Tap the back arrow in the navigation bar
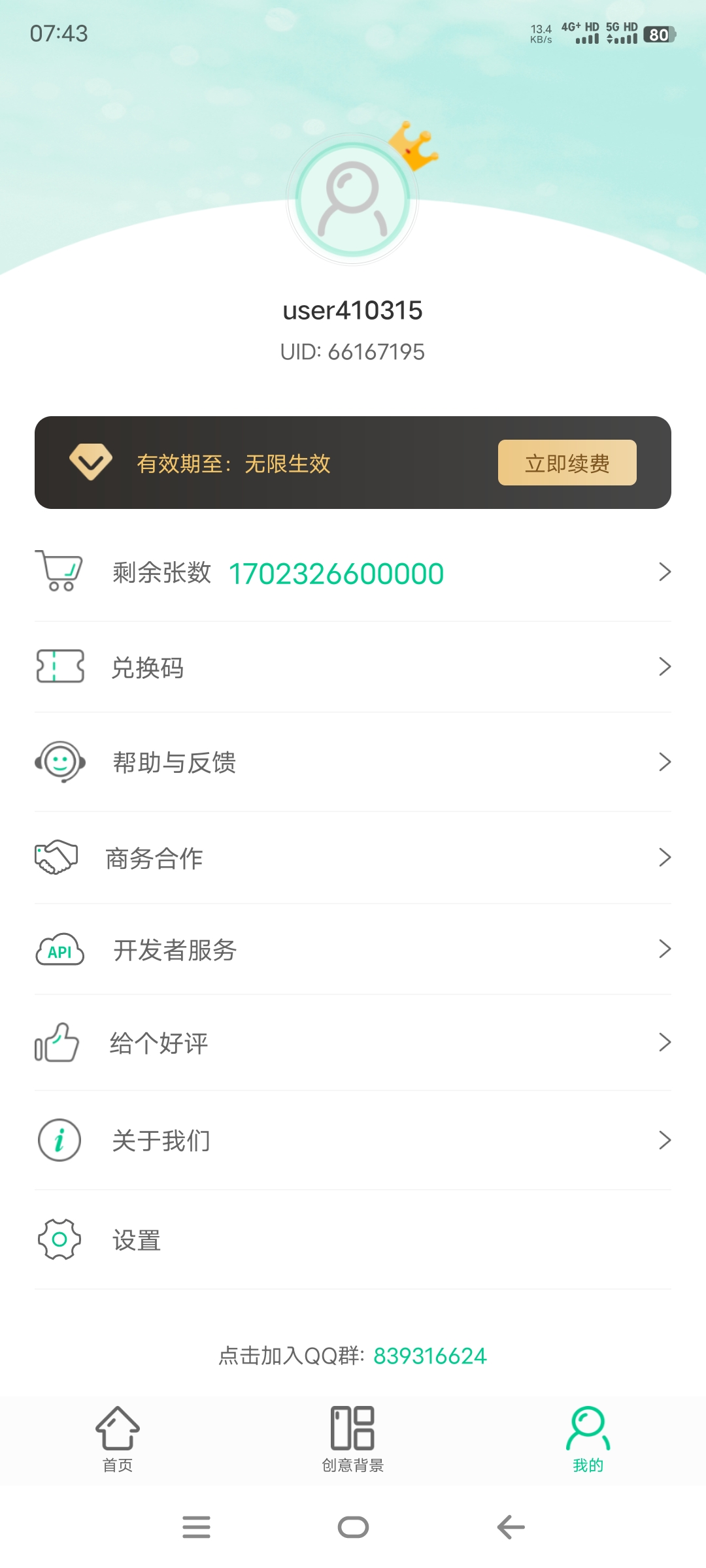This screenshot has height=1568, width=706. click(510, 1527)
